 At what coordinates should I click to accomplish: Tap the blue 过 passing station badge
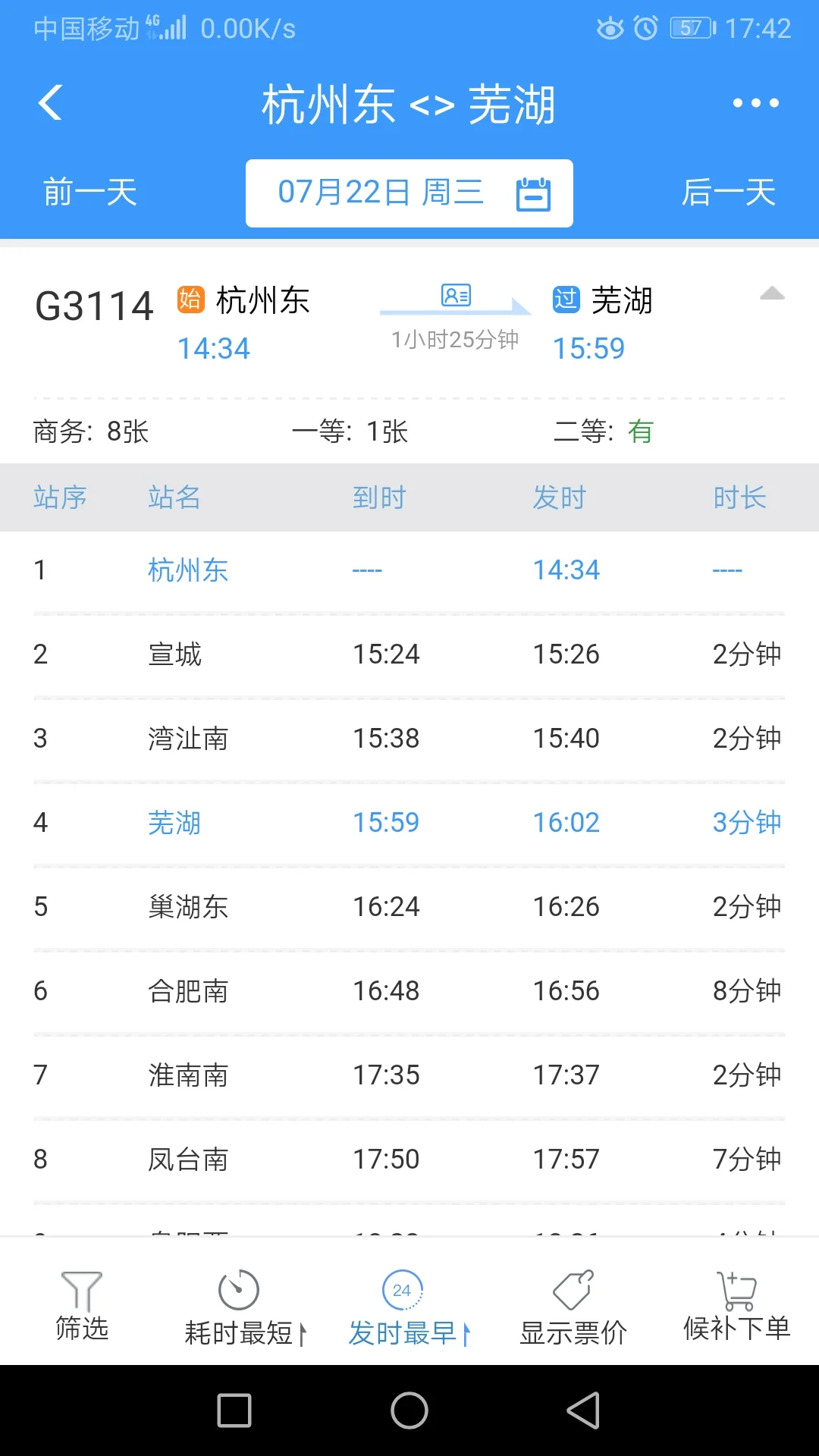tap(565, 300)
